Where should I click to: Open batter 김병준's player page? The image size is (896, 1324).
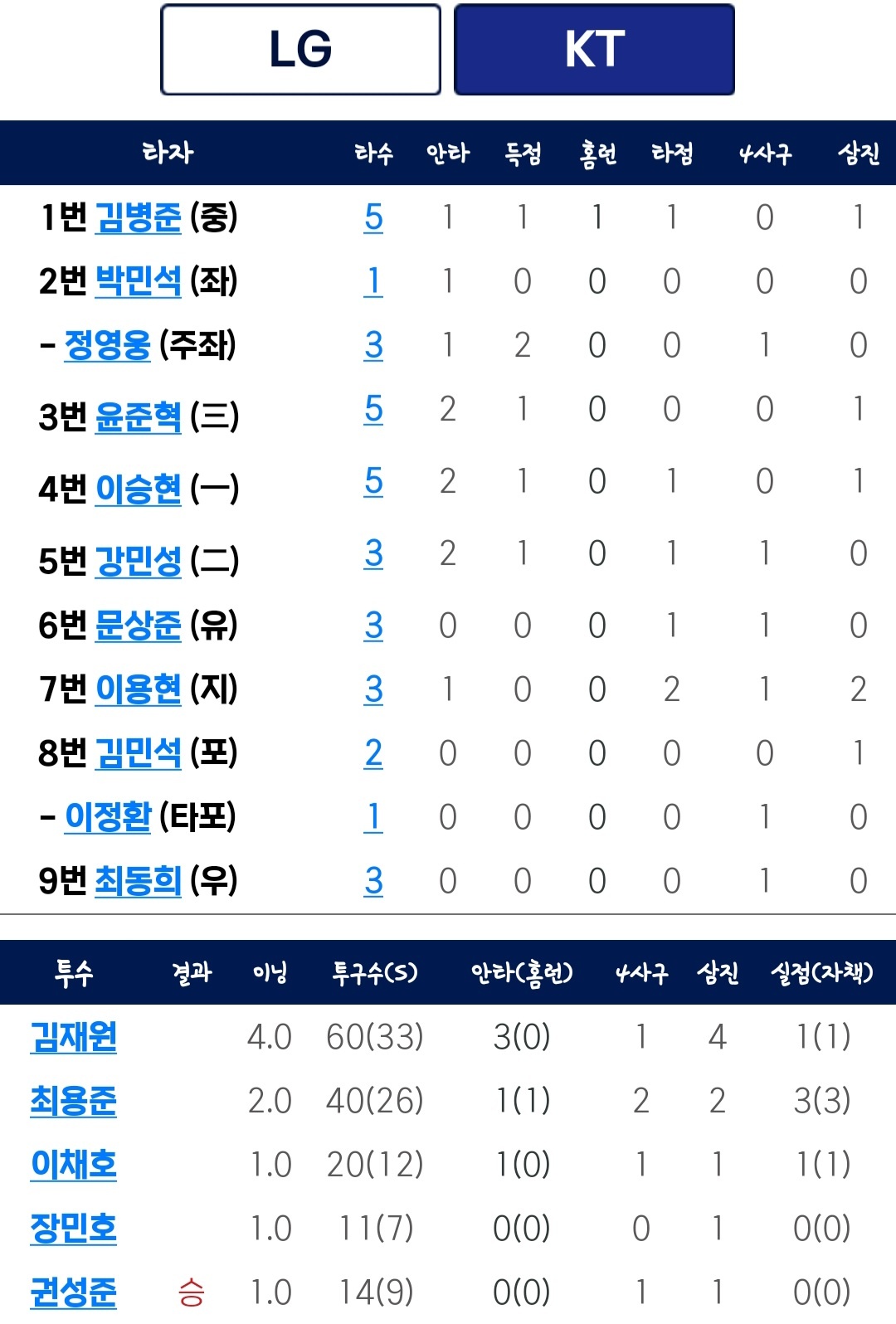(x=138, y=217)
